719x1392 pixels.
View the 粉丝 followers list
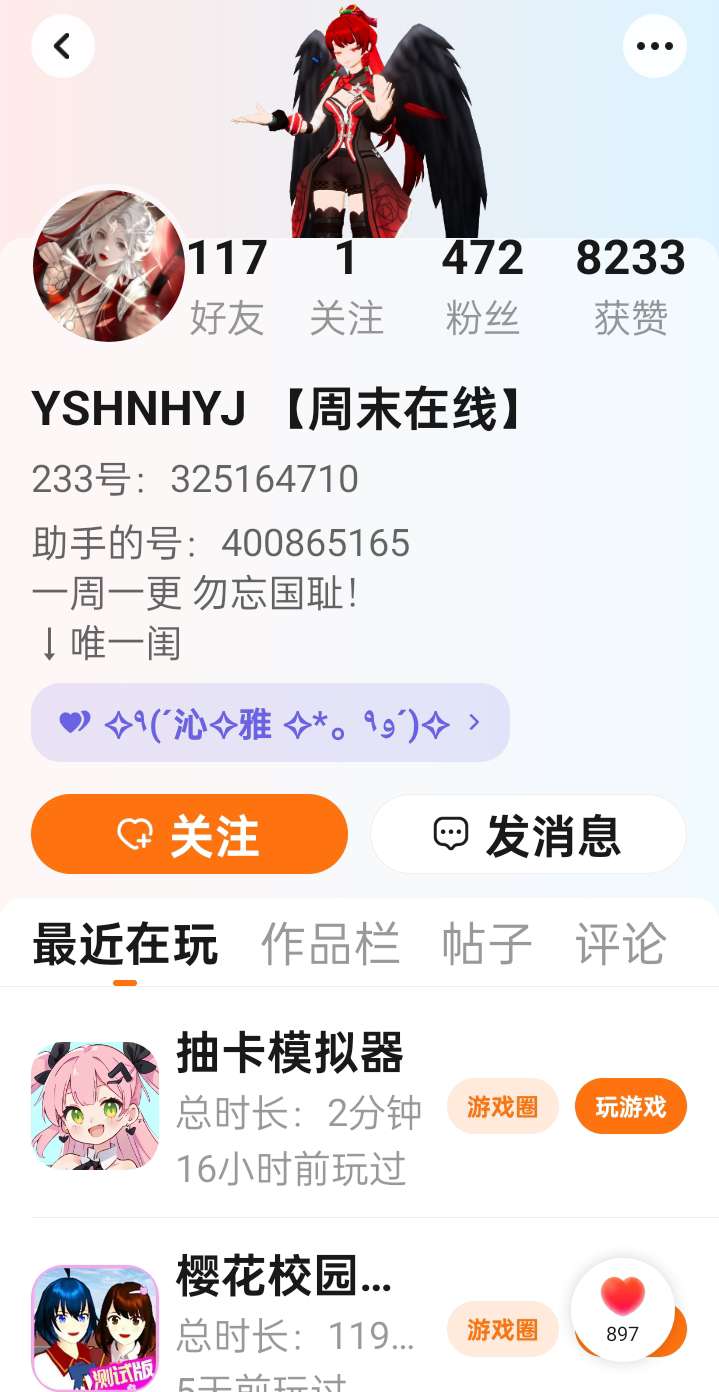[x=482, y=286]
